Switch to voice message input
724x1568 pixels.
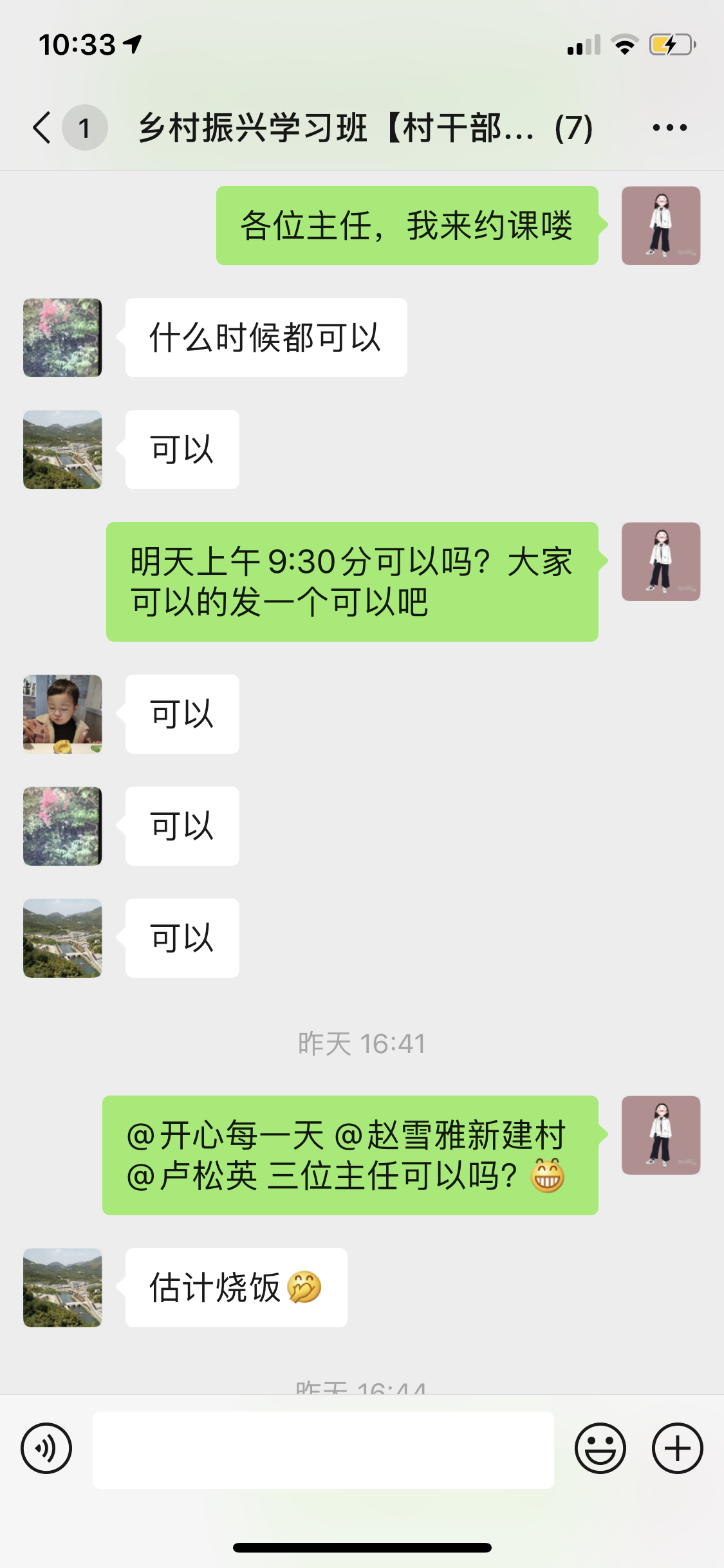pyautogui.click(x=46, y=1448)
